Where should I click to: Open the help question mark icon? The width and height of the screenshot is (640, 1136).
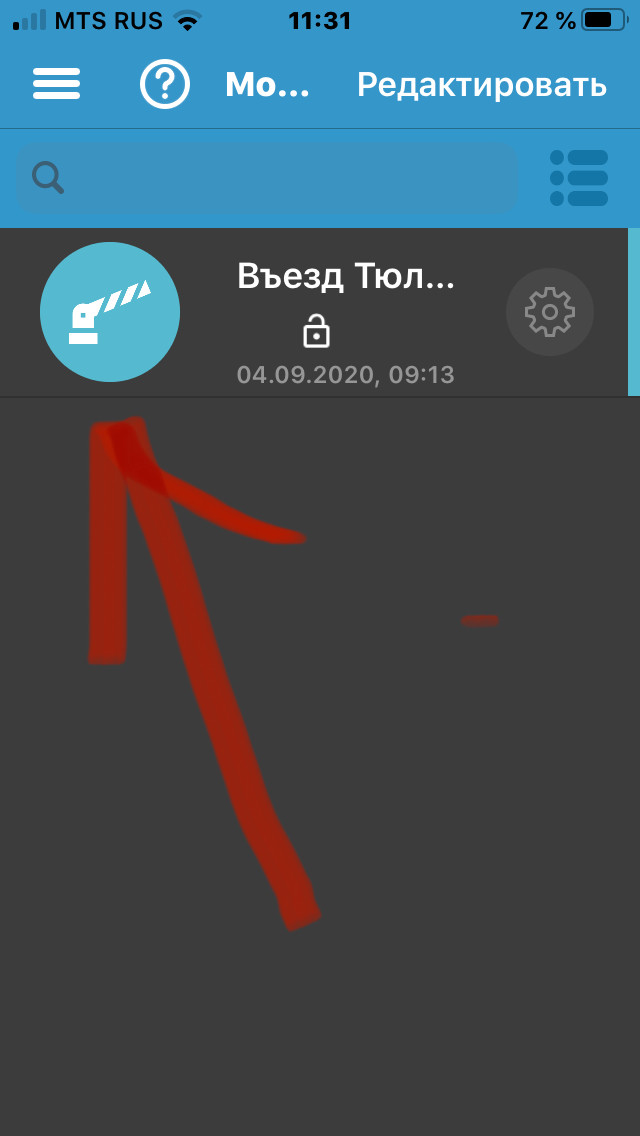tap(165, 84)
